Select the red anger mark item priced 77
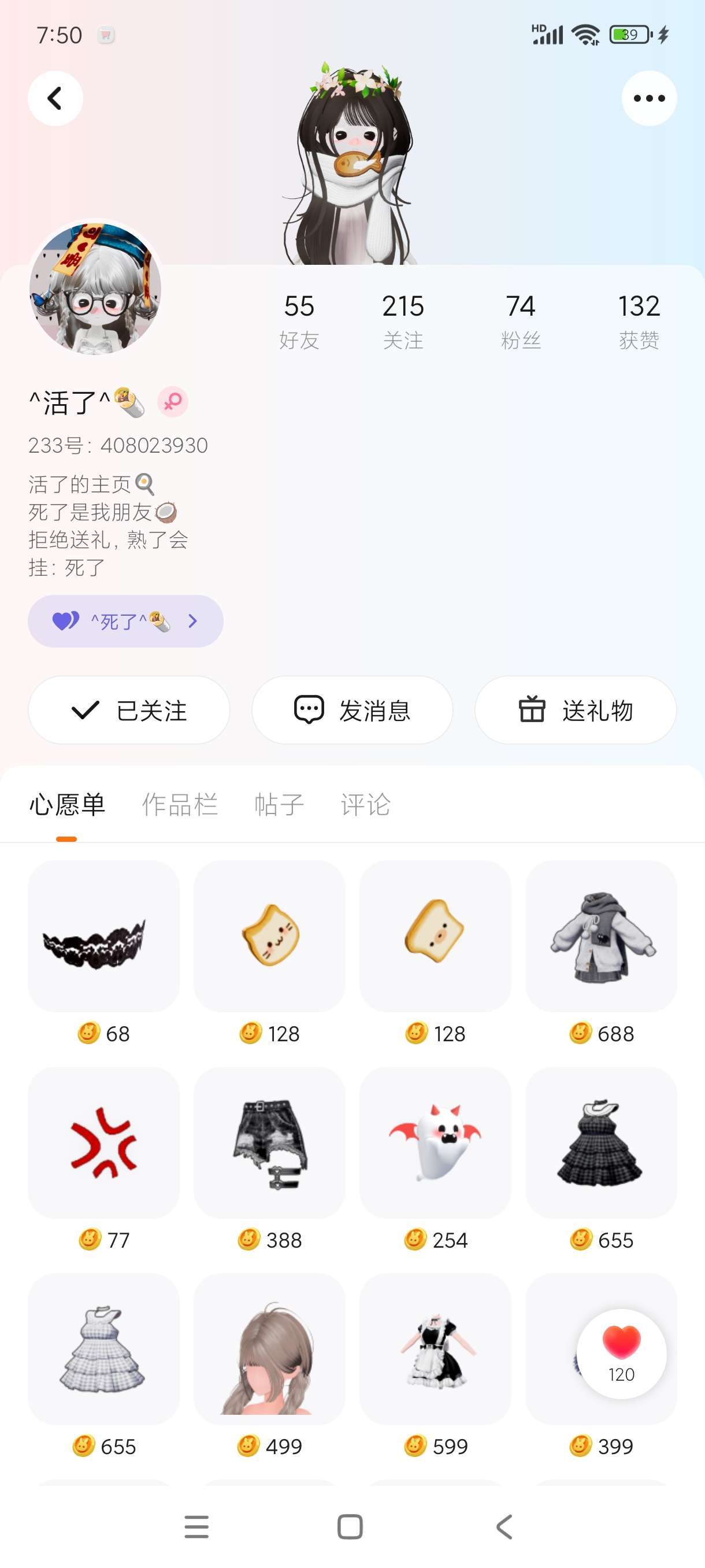This screenshot has width=705, height=1568. coord(103,1142)
